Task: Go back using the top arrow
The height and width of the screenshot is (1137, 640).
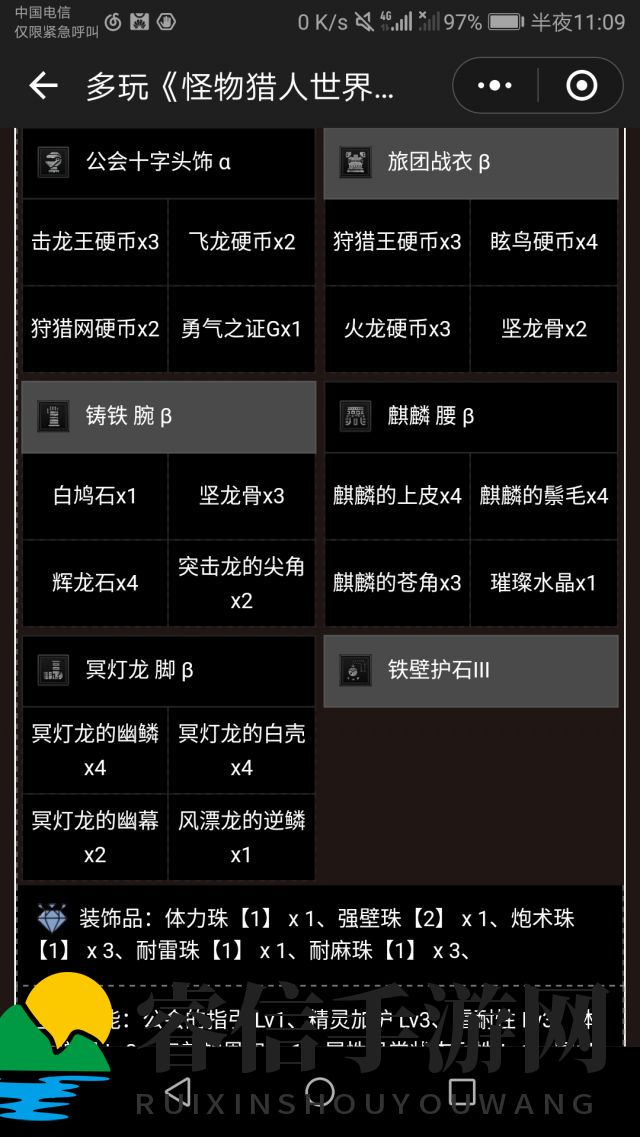Action: point(43,86)
